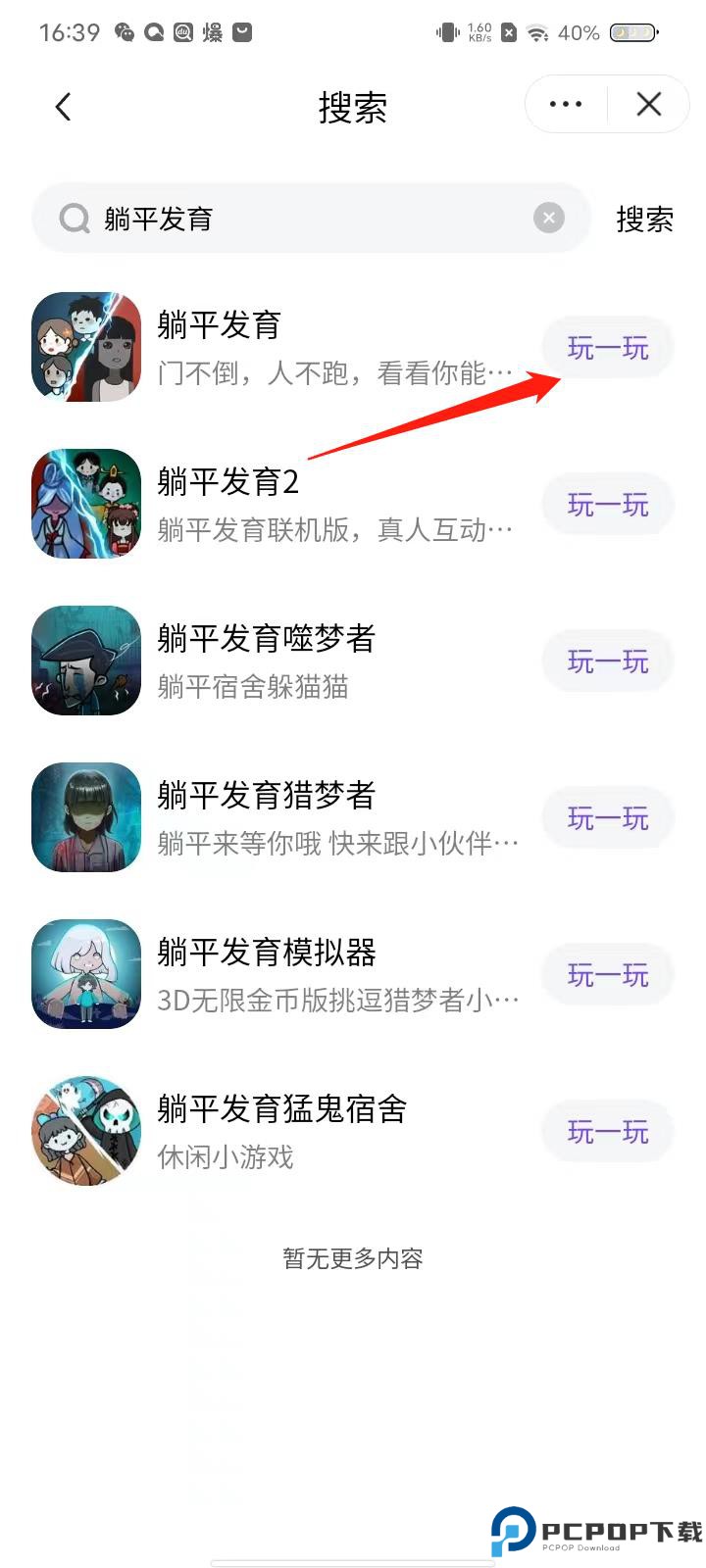The width and height of the screenshot is (706, 1568).
Task: Tap 玩一玩 next to 躺平发育模拟器
Action: [x=607, y=974]
